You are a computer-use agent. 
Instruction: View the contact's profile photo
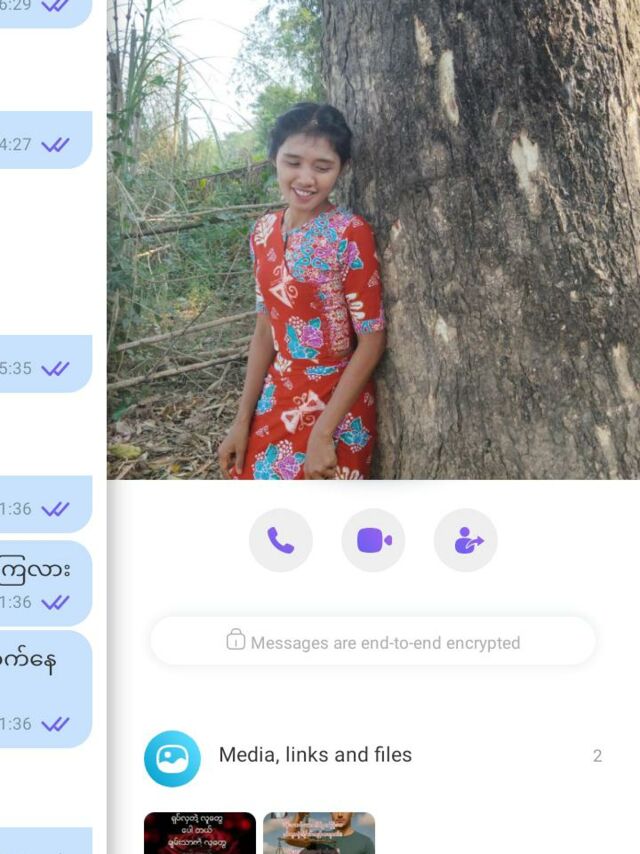click(x=373, y=240)
